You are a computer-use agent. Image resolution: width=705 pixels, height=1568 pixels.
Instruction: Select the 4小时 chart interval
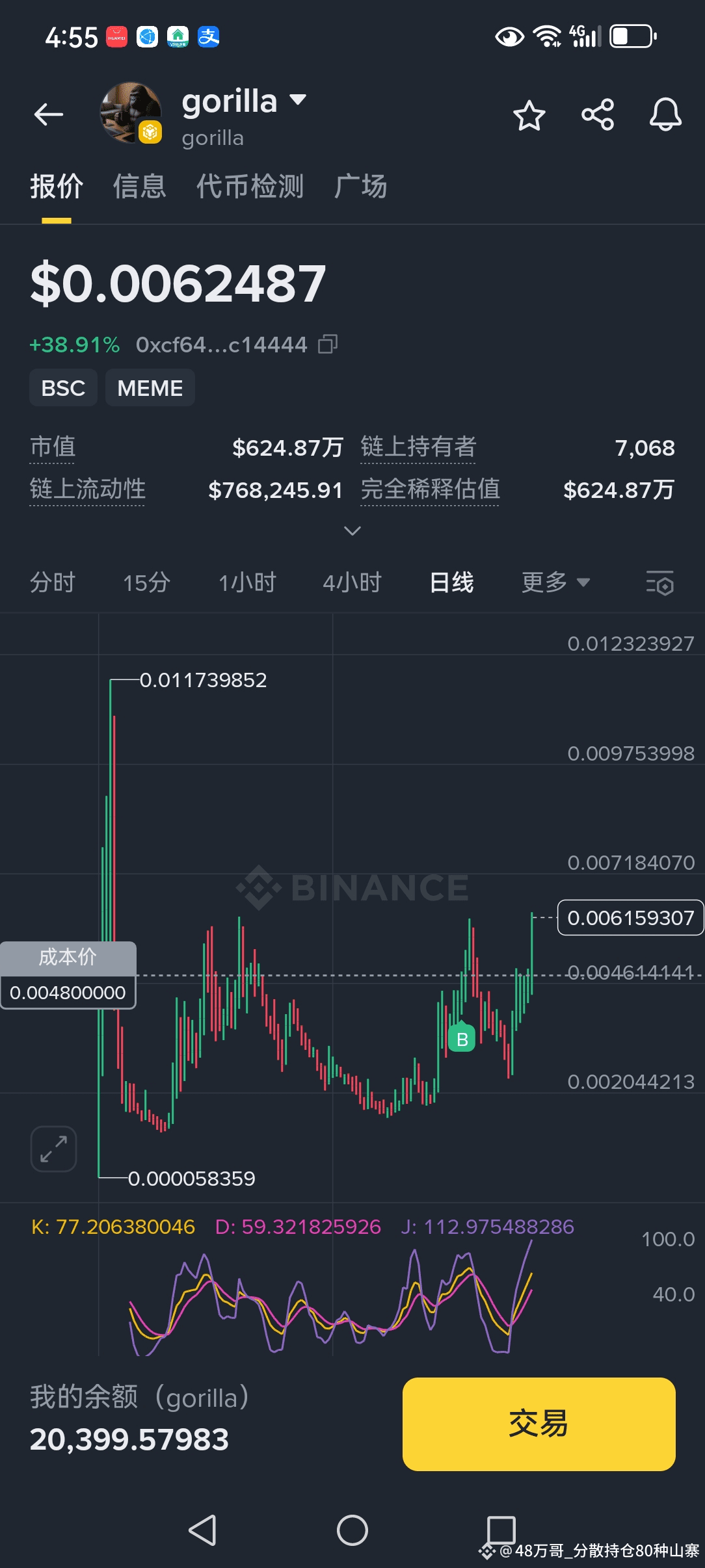click(x=352, y=582)
